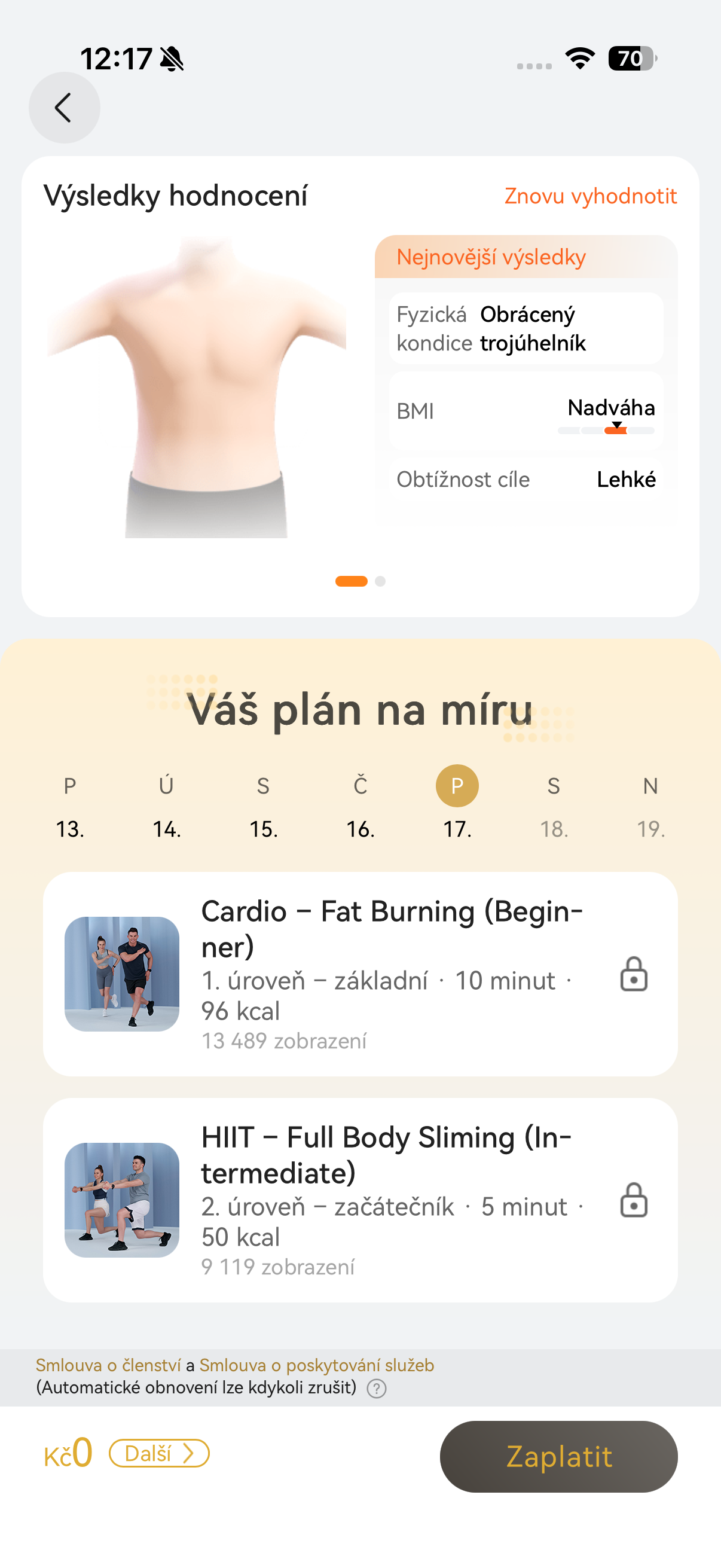721x1568 pixels.
Task: Select Friday the 17th in the plan
Action: tap(457, 807)
